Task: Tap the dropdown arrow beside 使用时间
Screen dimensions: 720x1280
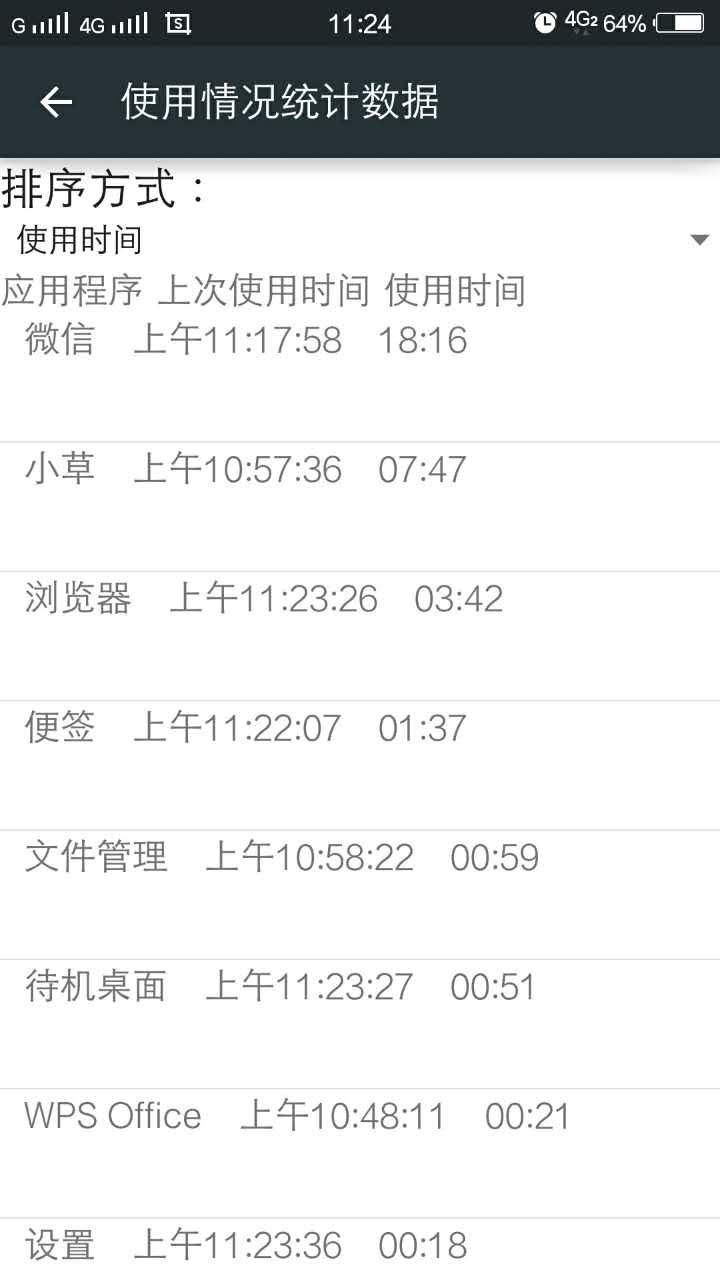Action: point(700,239)
